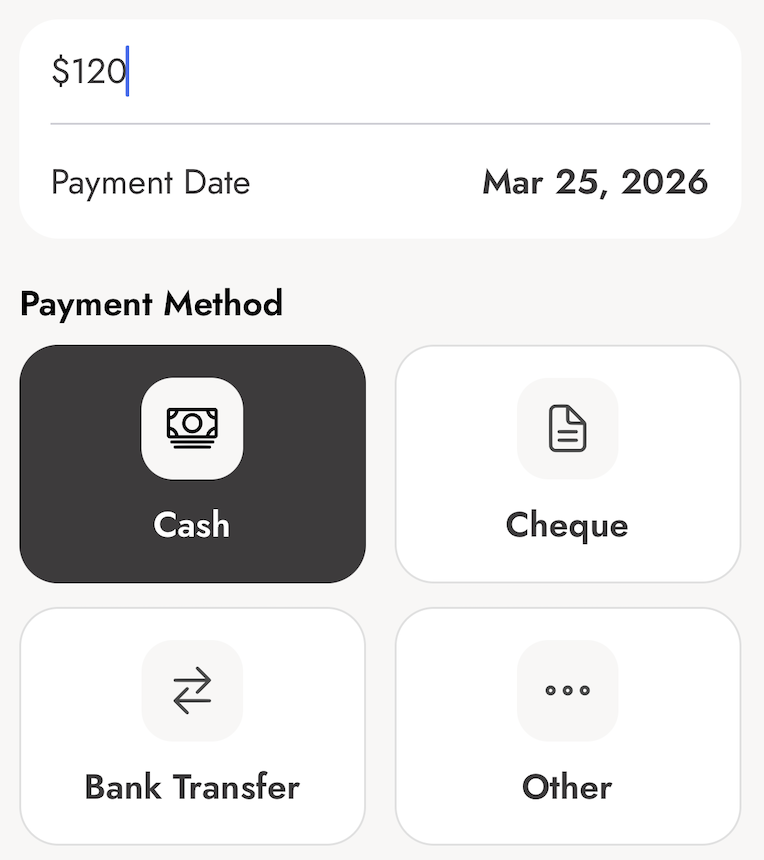The height and width of the screenshot is (860, 764).
Task: Open the payment date picker via Mar 25, 2026
Action: [595, 183]
